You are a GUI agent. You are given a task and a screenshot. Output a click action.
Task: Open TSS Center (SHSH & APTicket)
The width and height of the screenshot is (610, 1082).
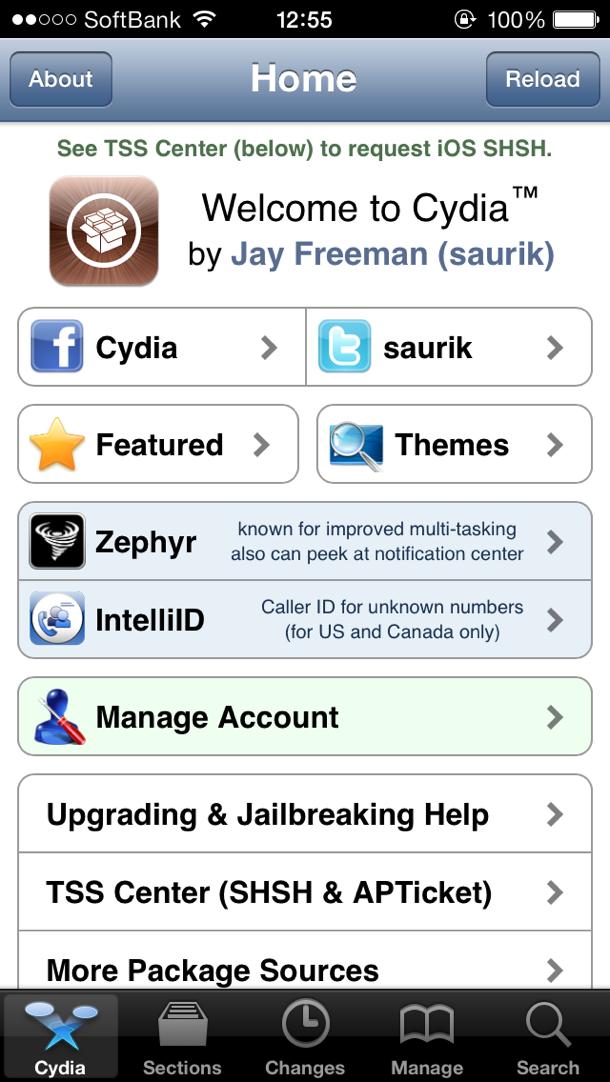pos(305,892)
